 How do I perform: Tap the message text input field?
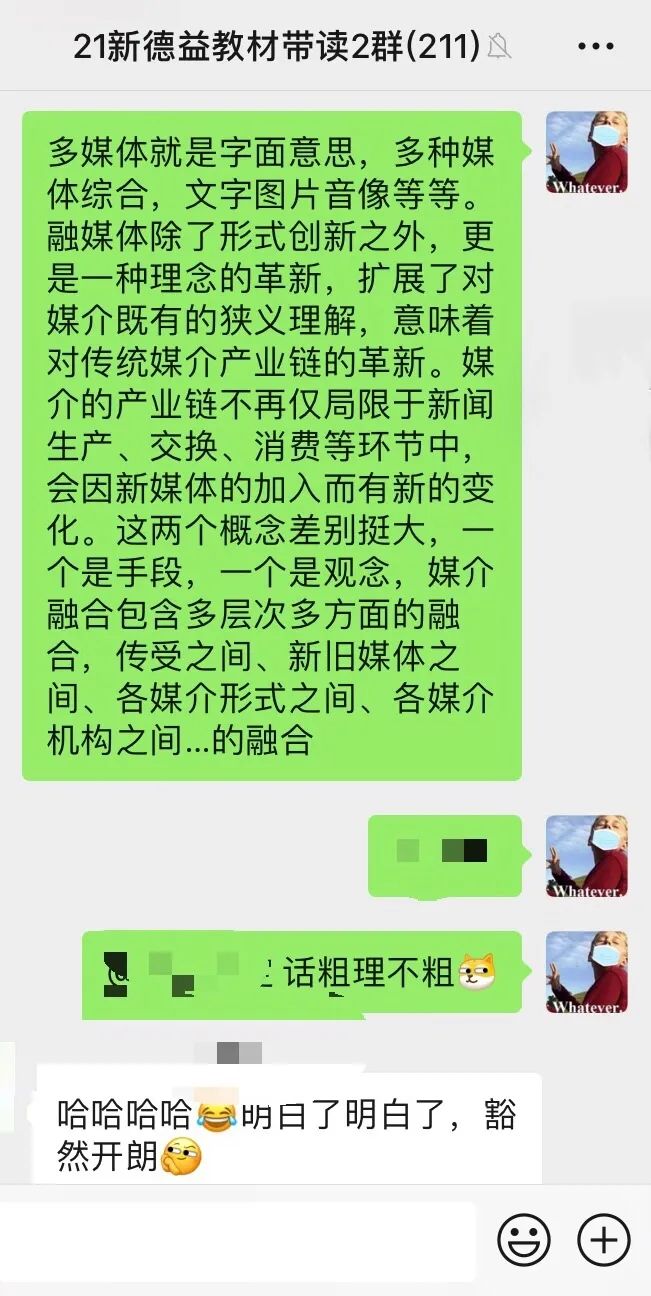[x=240, y=1241]
